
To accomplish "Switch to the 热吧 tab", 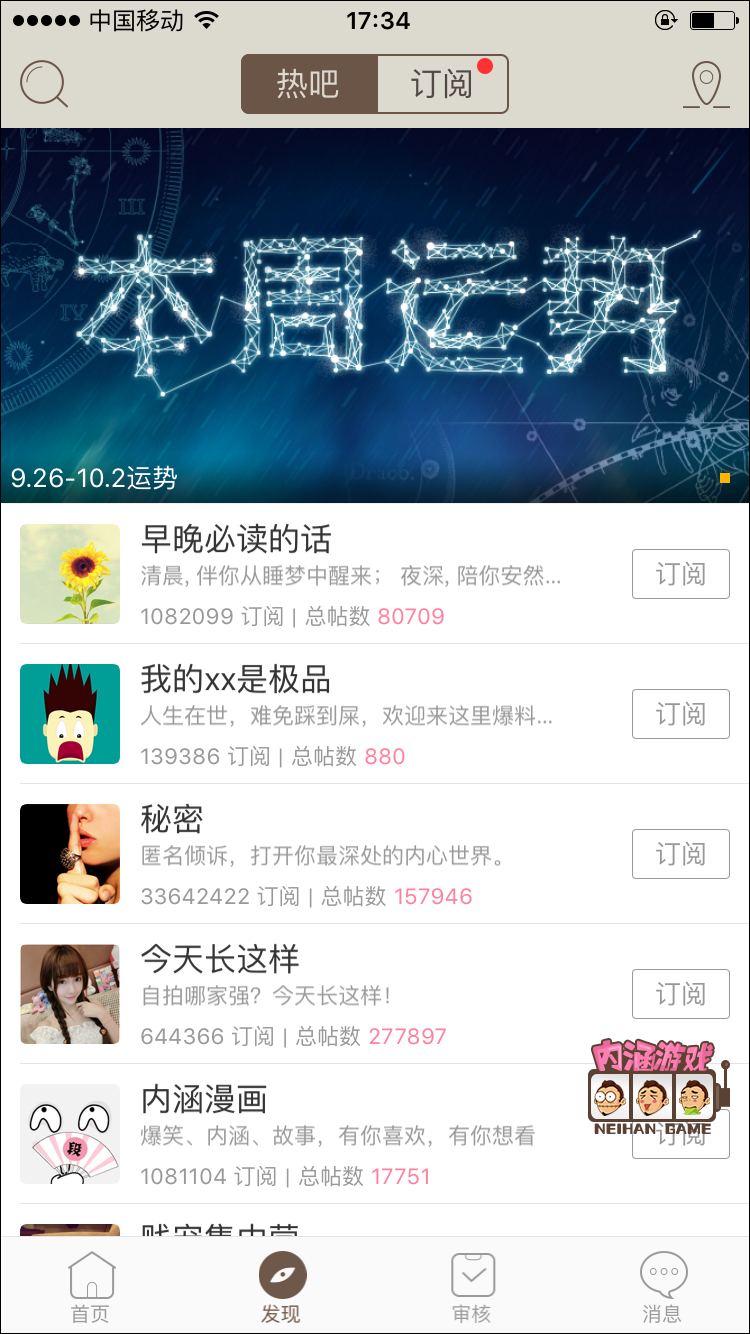I will [309, 84].
